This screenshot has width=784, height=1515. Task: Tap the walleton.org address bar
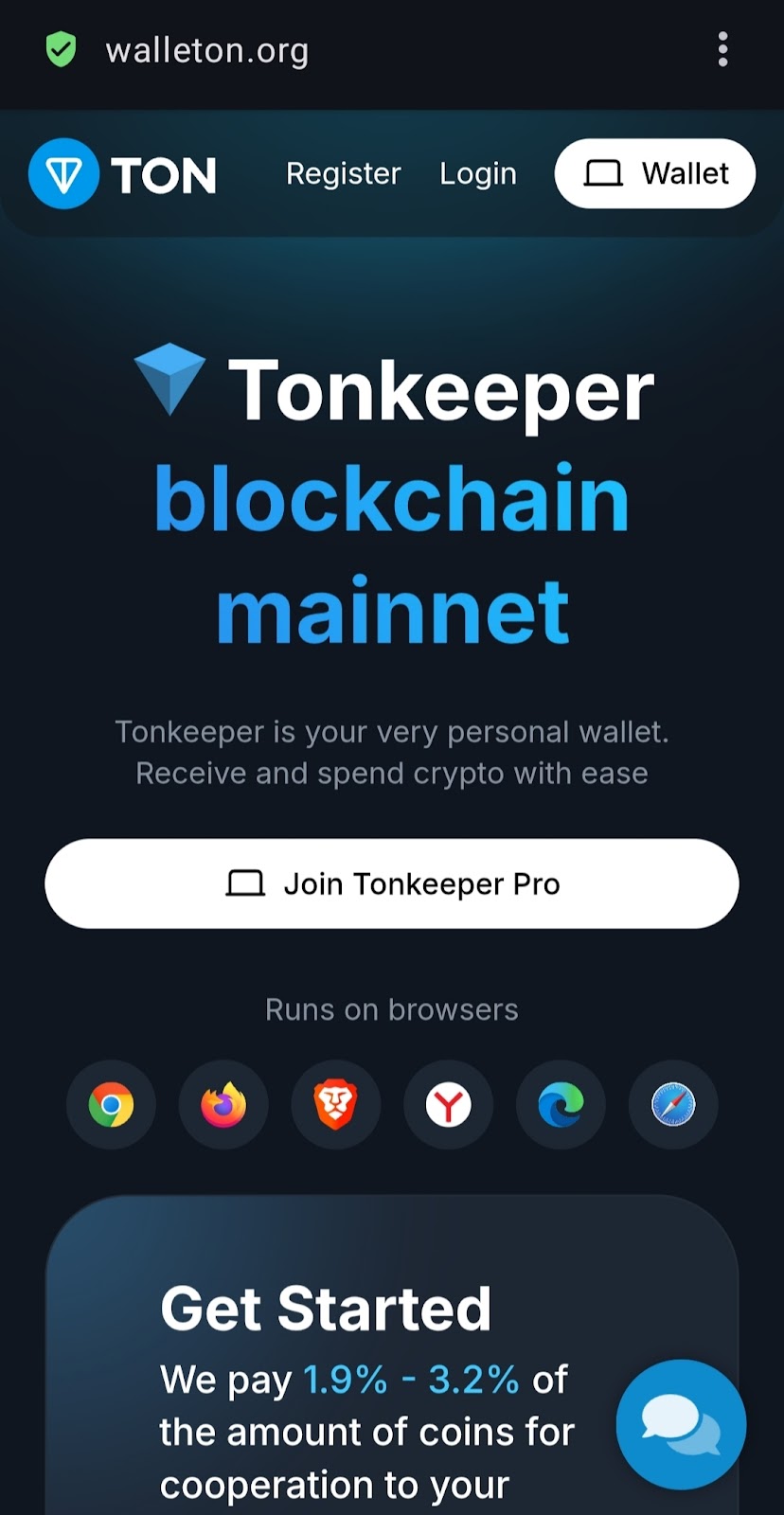point(207,50)
